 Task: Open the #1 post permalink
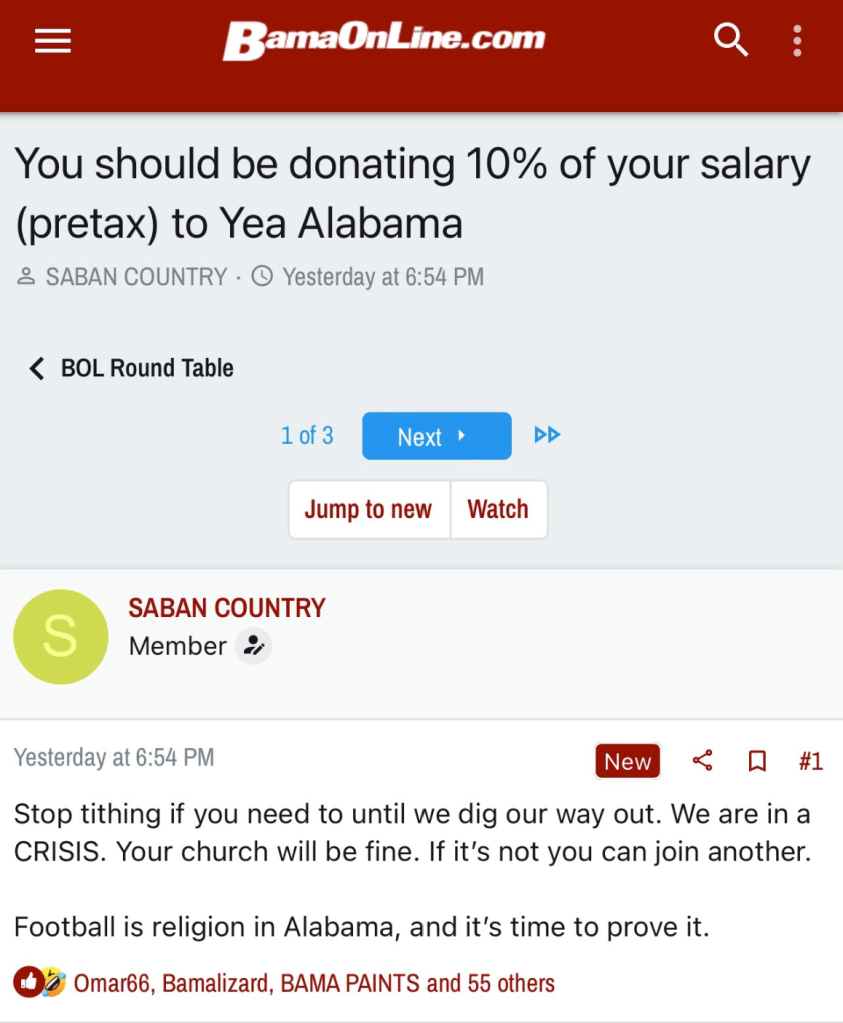(x=810, y=761)
